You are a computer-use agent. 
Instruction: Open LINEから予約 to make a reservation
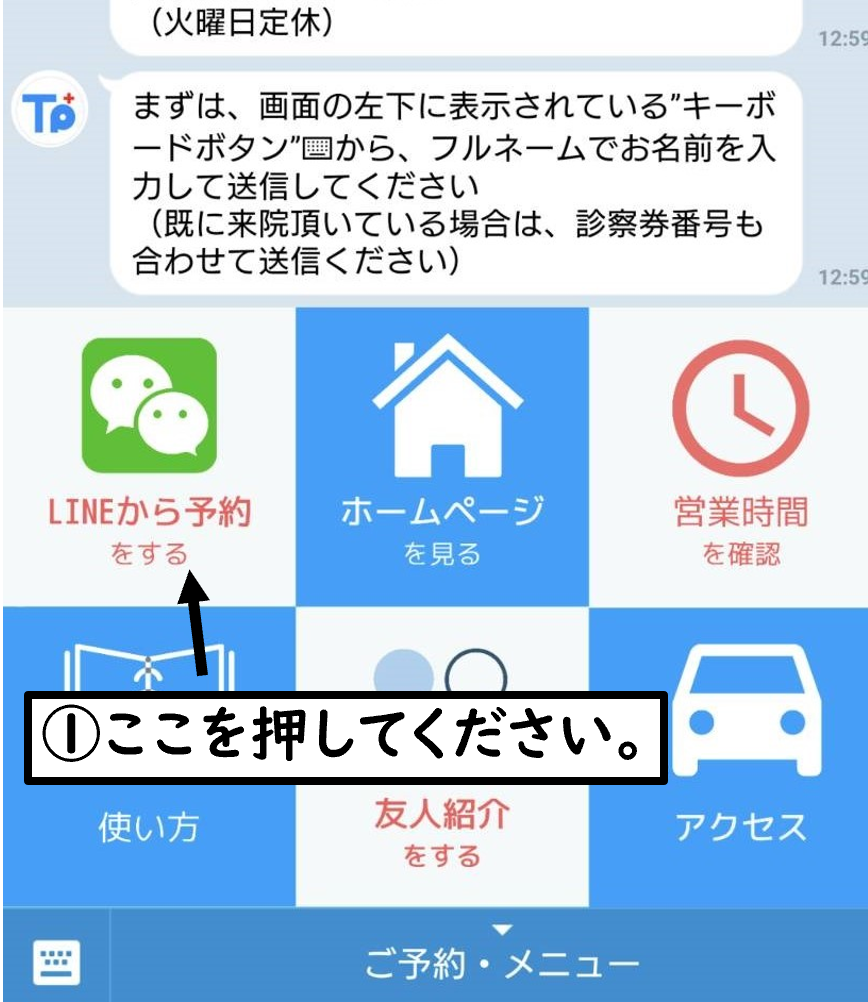coord(149,455)
